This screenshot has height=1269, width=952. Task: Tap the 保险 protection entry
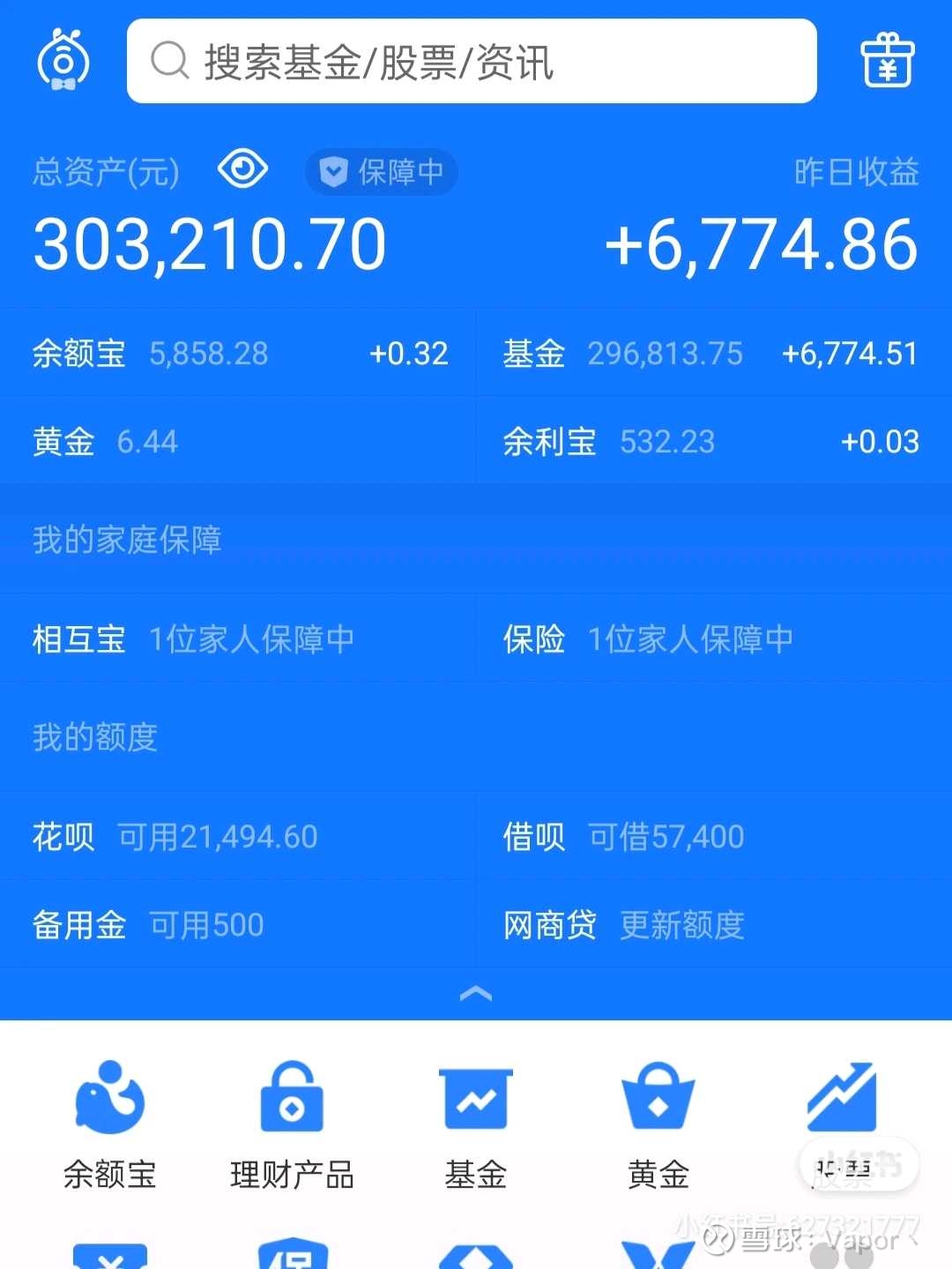tap(648, 639)
